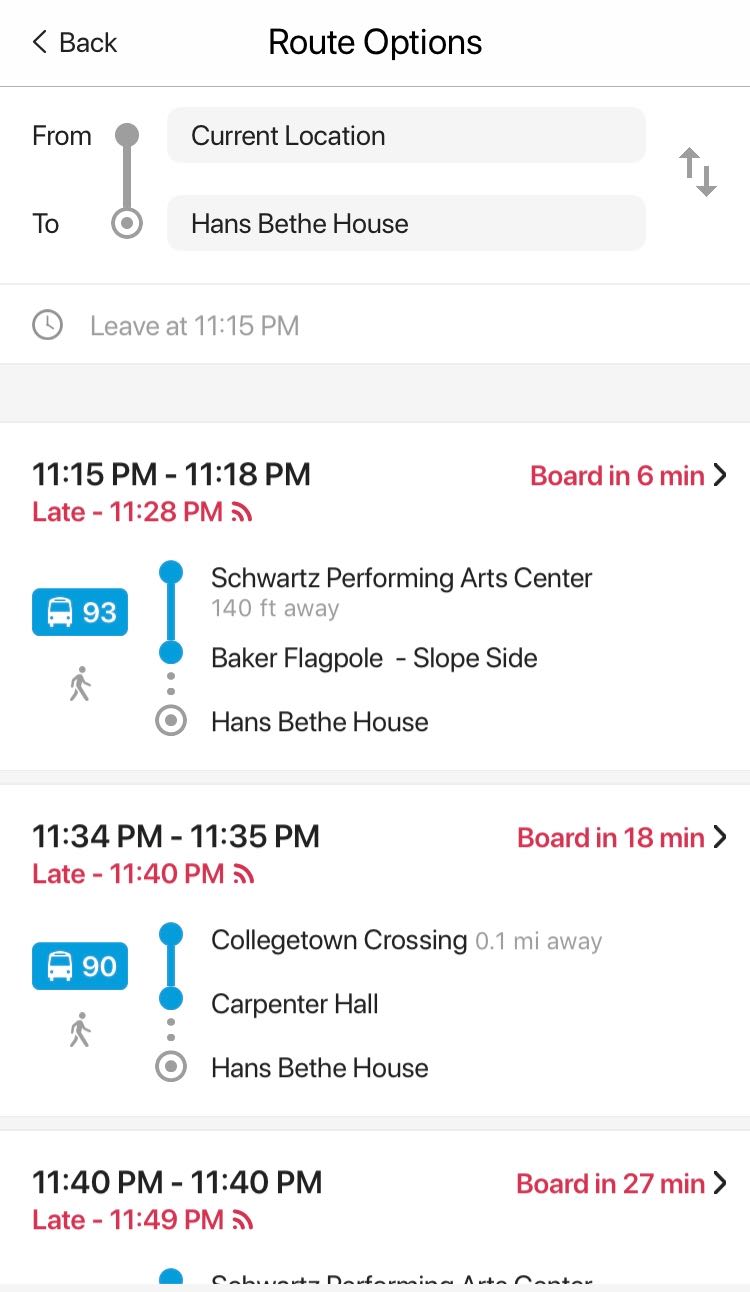The height and width of the screenshot is (1292, 750).
Task: Change the Leave at 11:15 PM departure time
Action: 195,326
